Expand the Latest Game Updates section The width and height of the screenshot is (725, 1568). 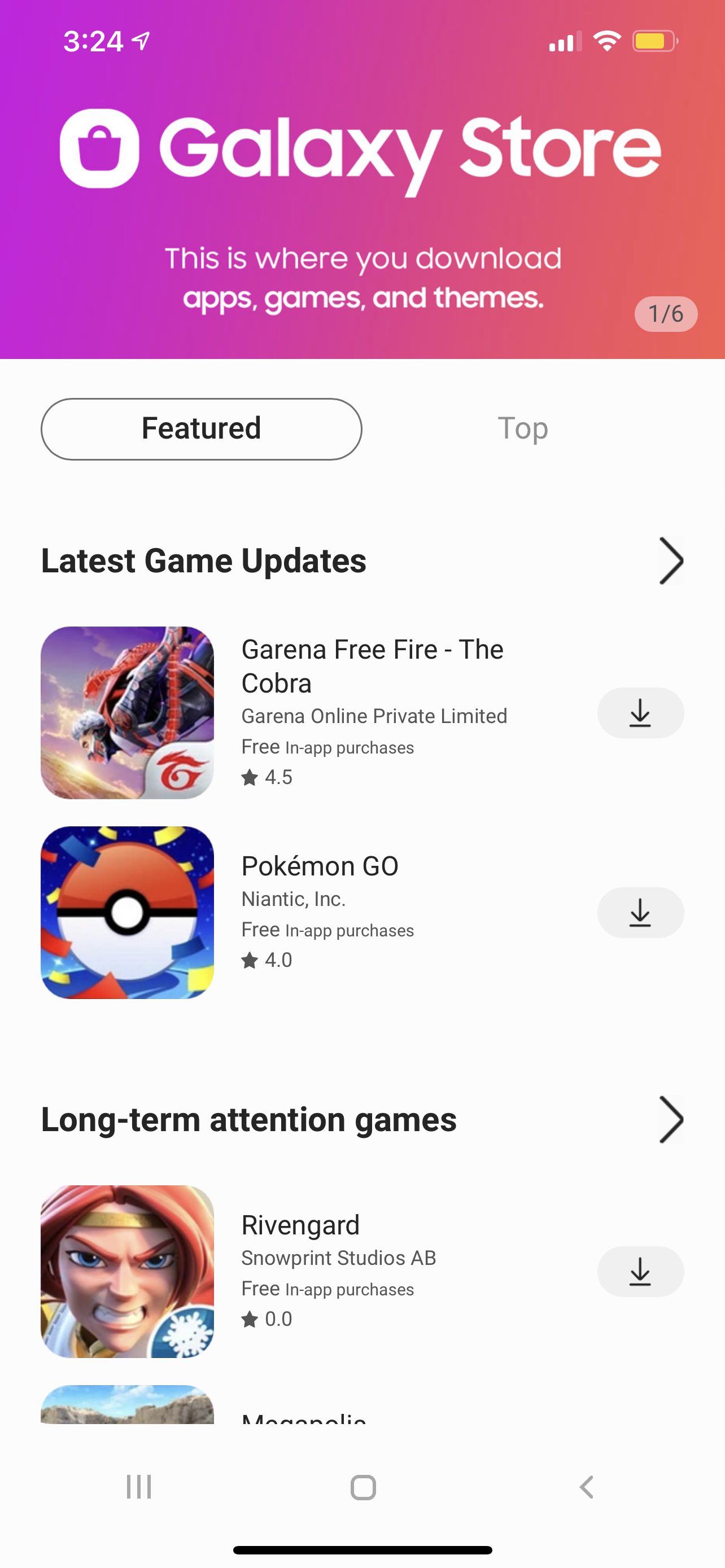point(671,560)
